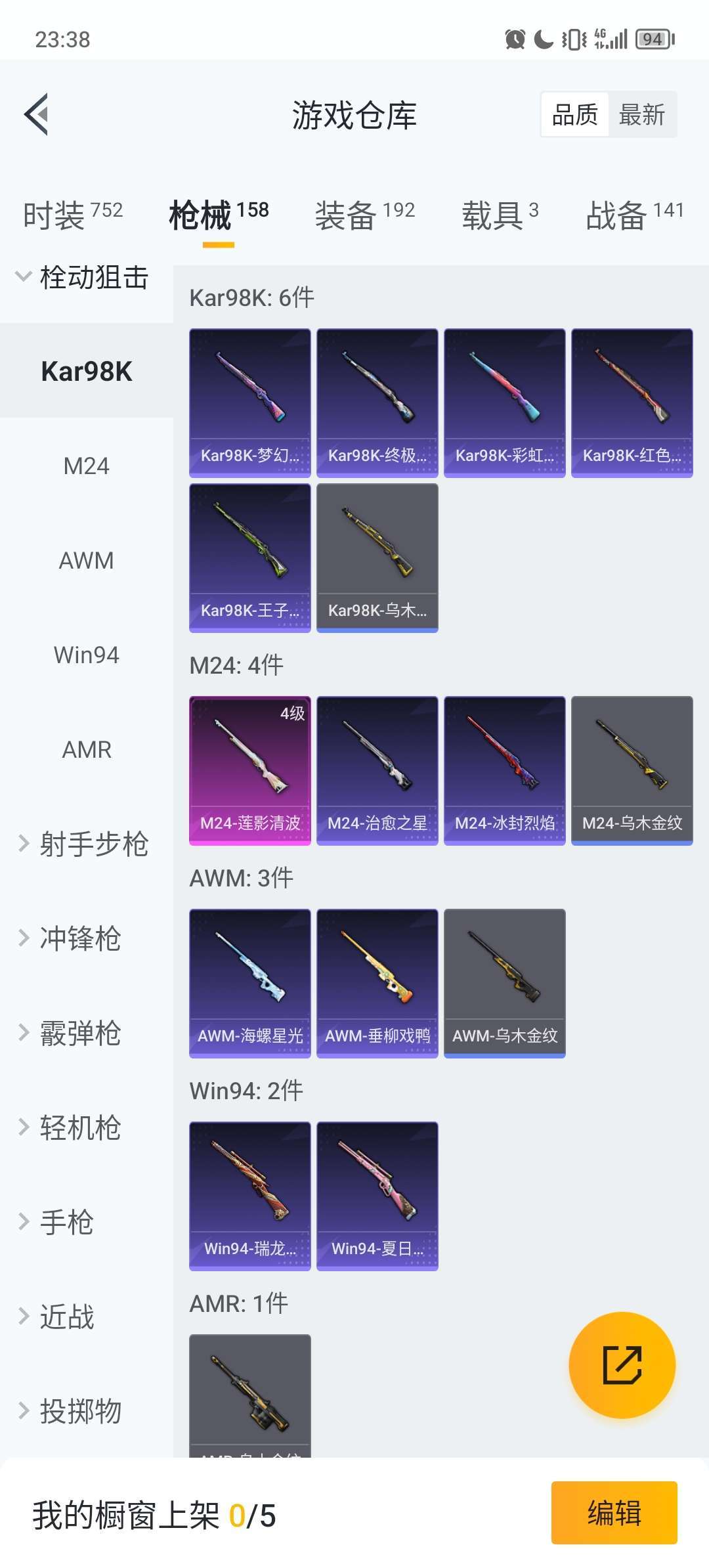Screen dimensions: 709x1568
Task: Select AWM in the sidebar
Action: (x=86, y=561)
